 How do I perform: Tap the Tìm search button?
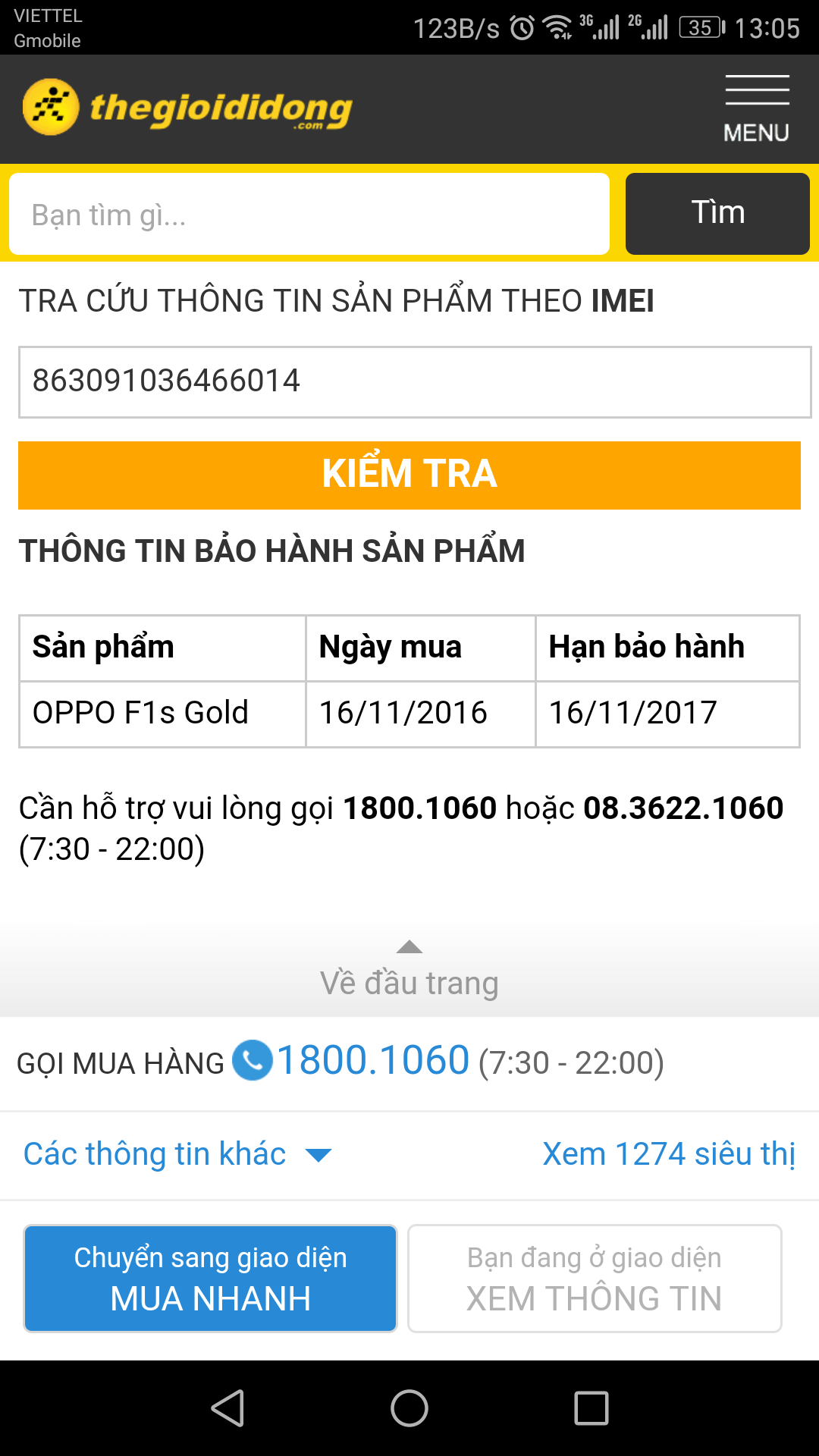[717, 213]
